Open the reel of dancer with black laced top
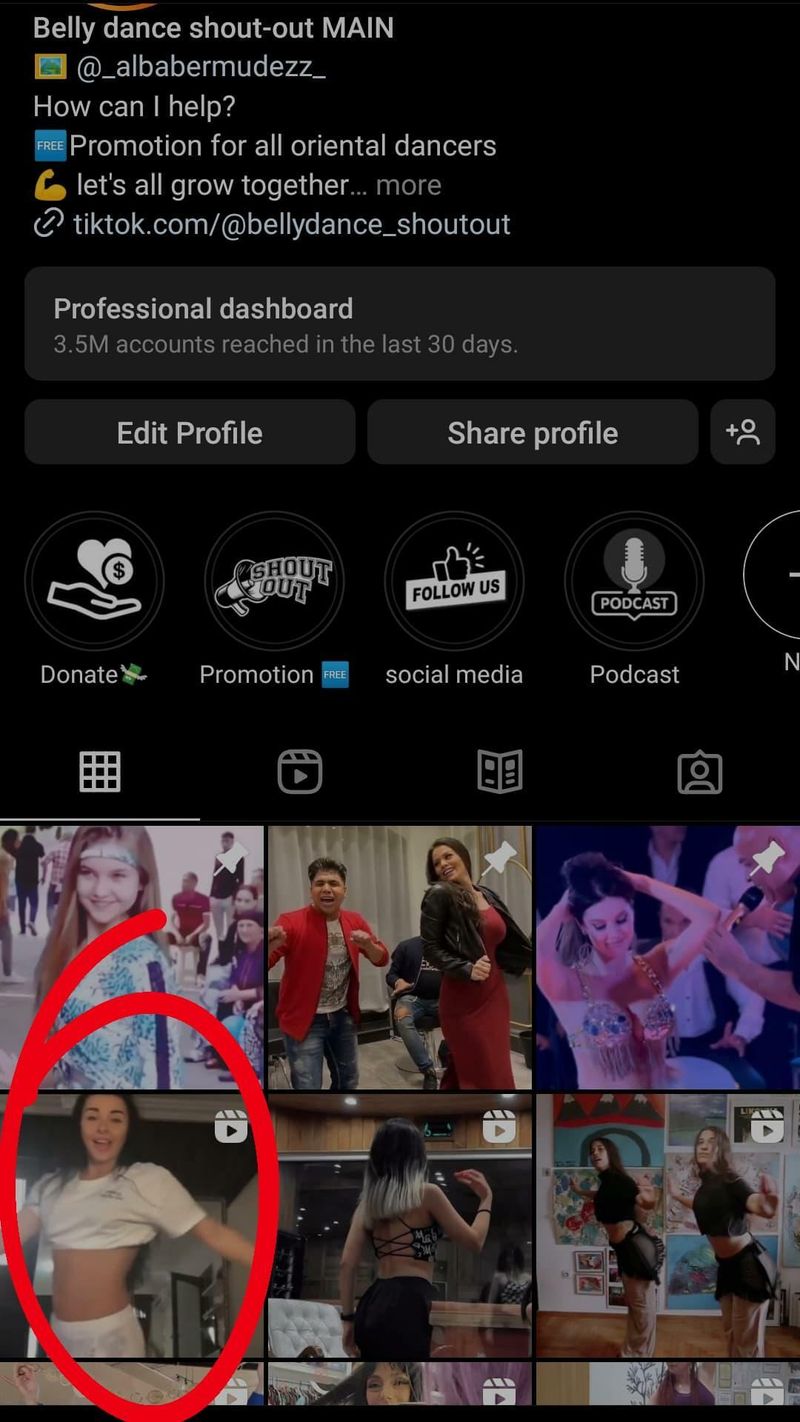Viewport: 800px width, 1422px height. tap(400, 1225)
